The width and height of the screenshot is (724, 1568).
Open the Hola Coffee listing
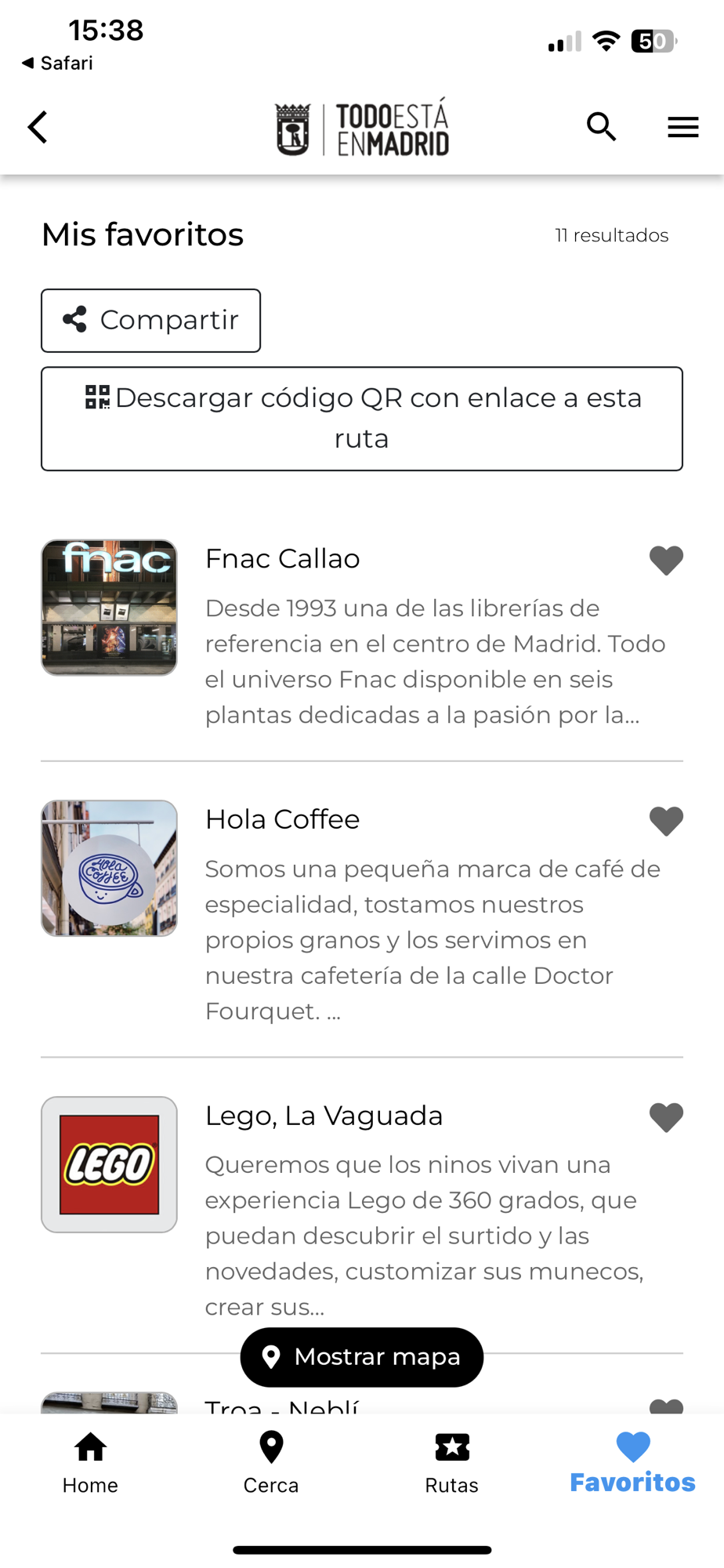point(282,820)
